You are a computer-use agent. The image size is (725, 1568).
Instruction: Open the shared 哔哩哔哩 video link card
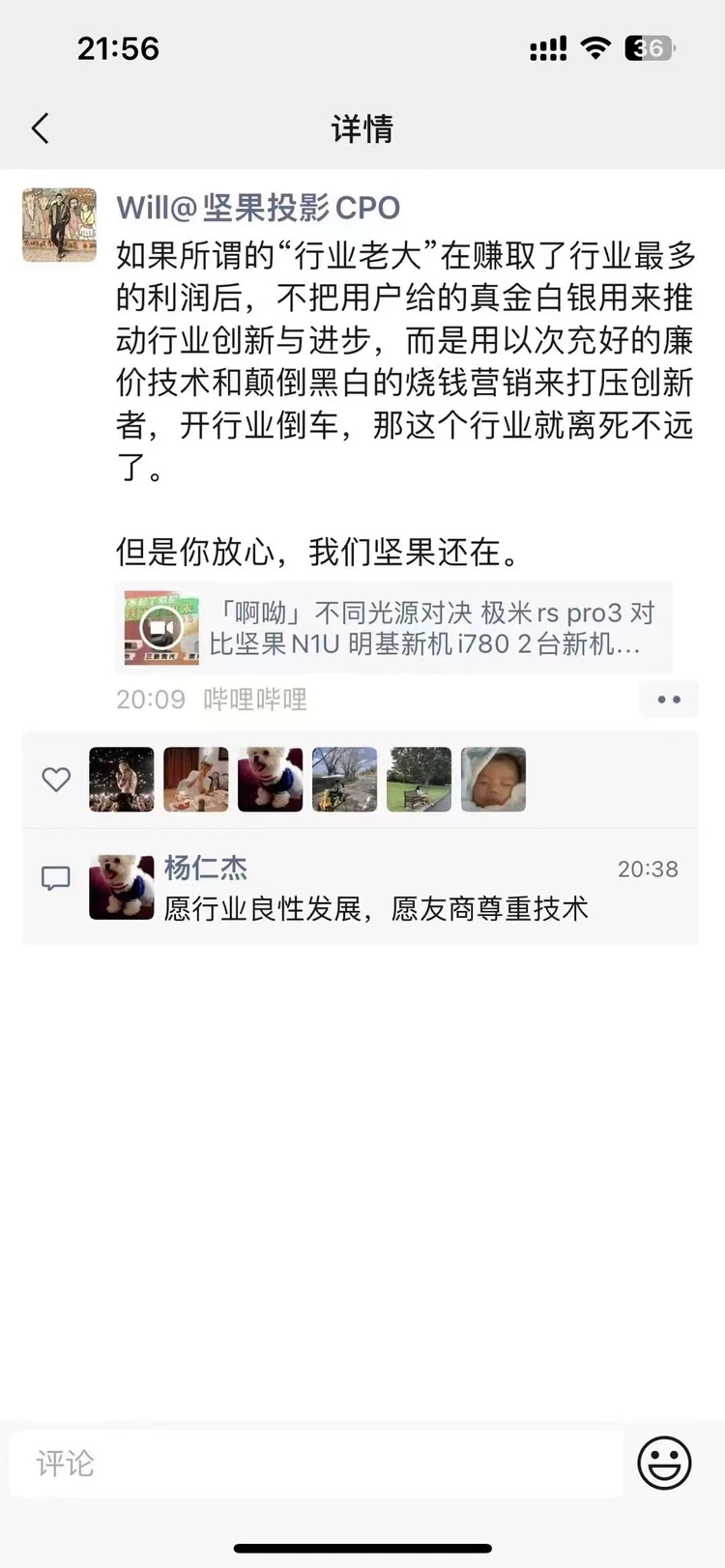click(x=393, y=628)
